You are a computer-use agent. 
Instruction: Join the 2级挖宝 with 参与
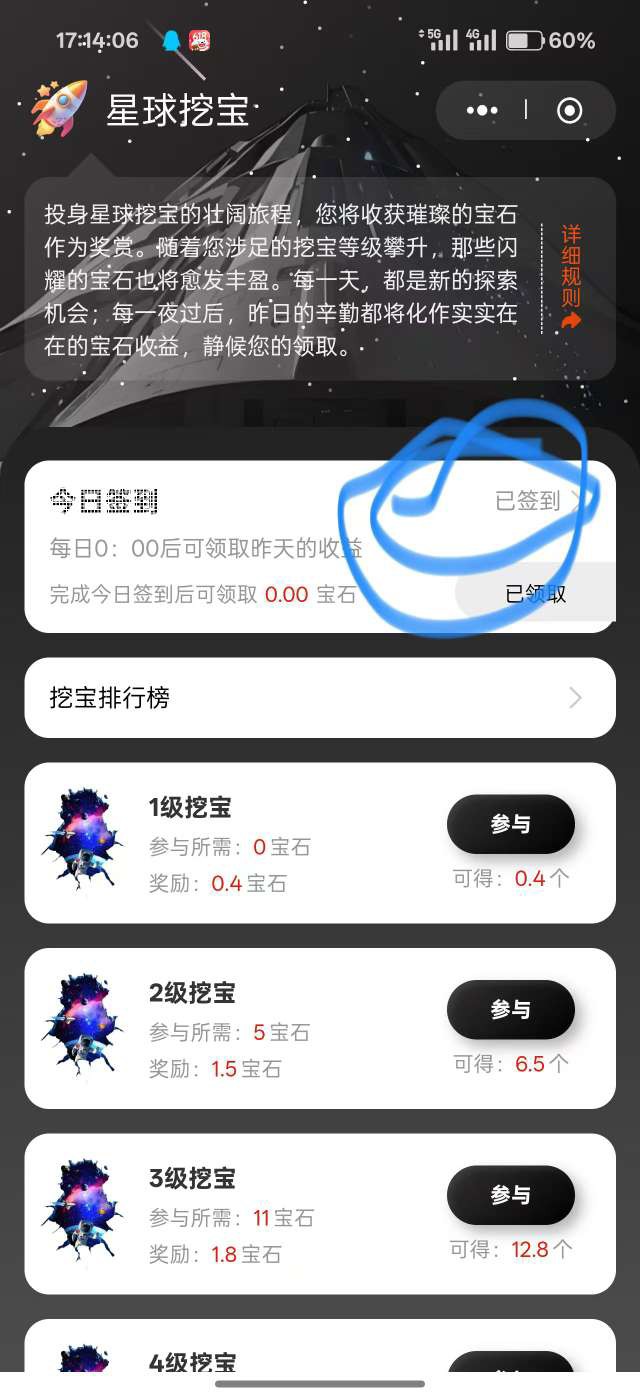click(x=510, y=1010)
